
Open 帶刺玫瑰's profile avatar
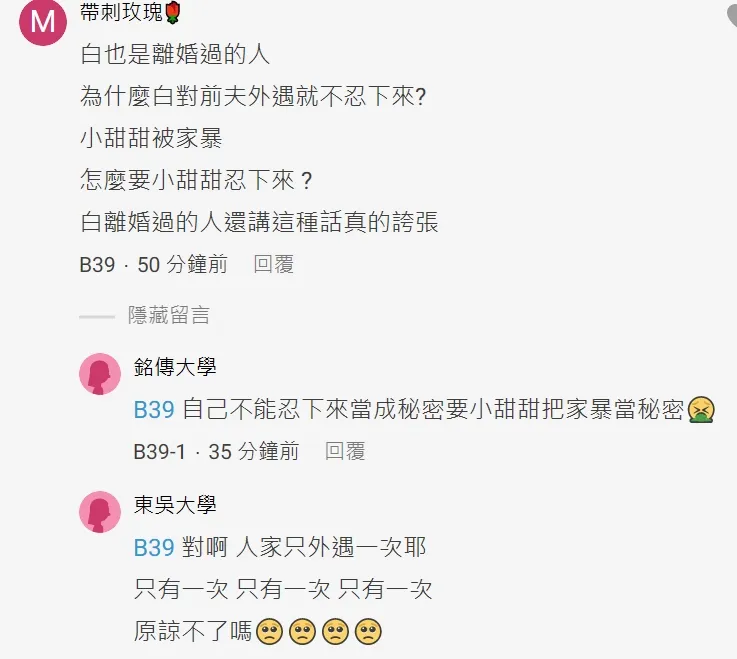[43, 23]
